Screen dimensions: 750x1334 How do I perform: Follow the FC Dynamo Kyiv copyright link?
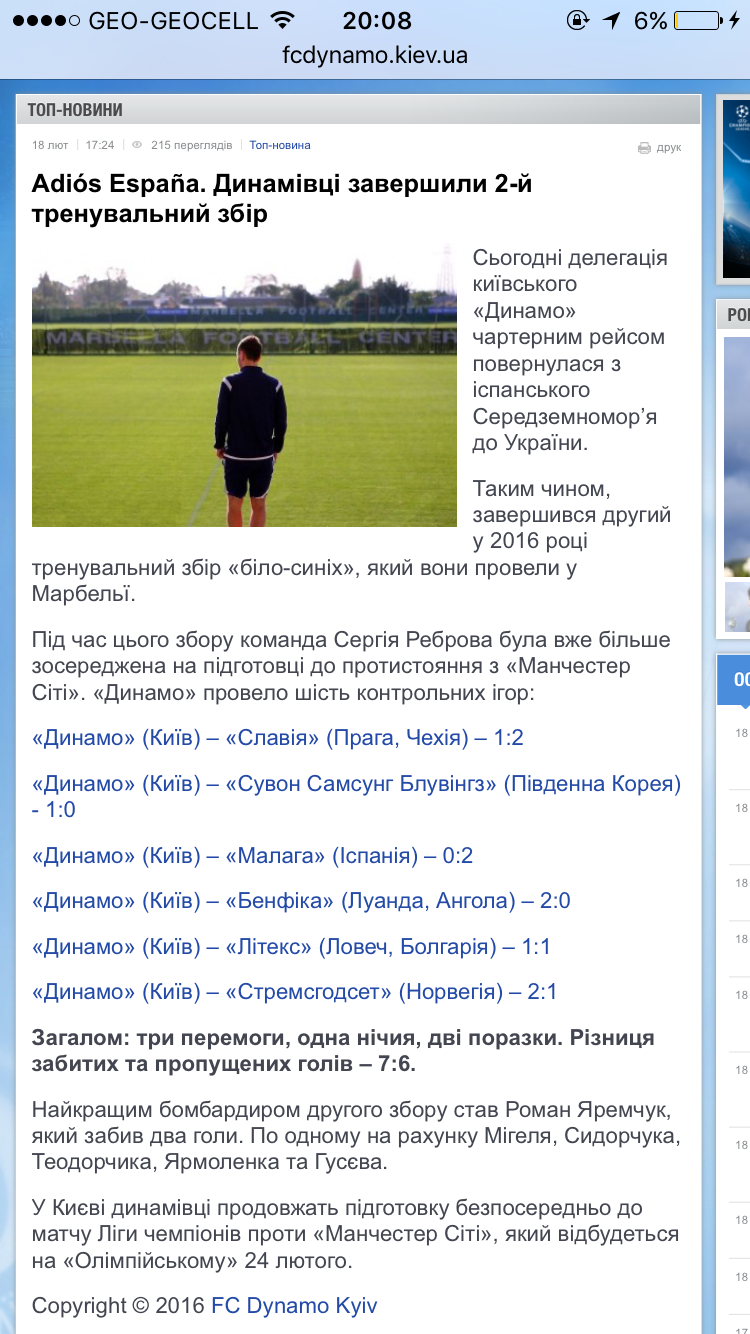(x=294, y=1306)
